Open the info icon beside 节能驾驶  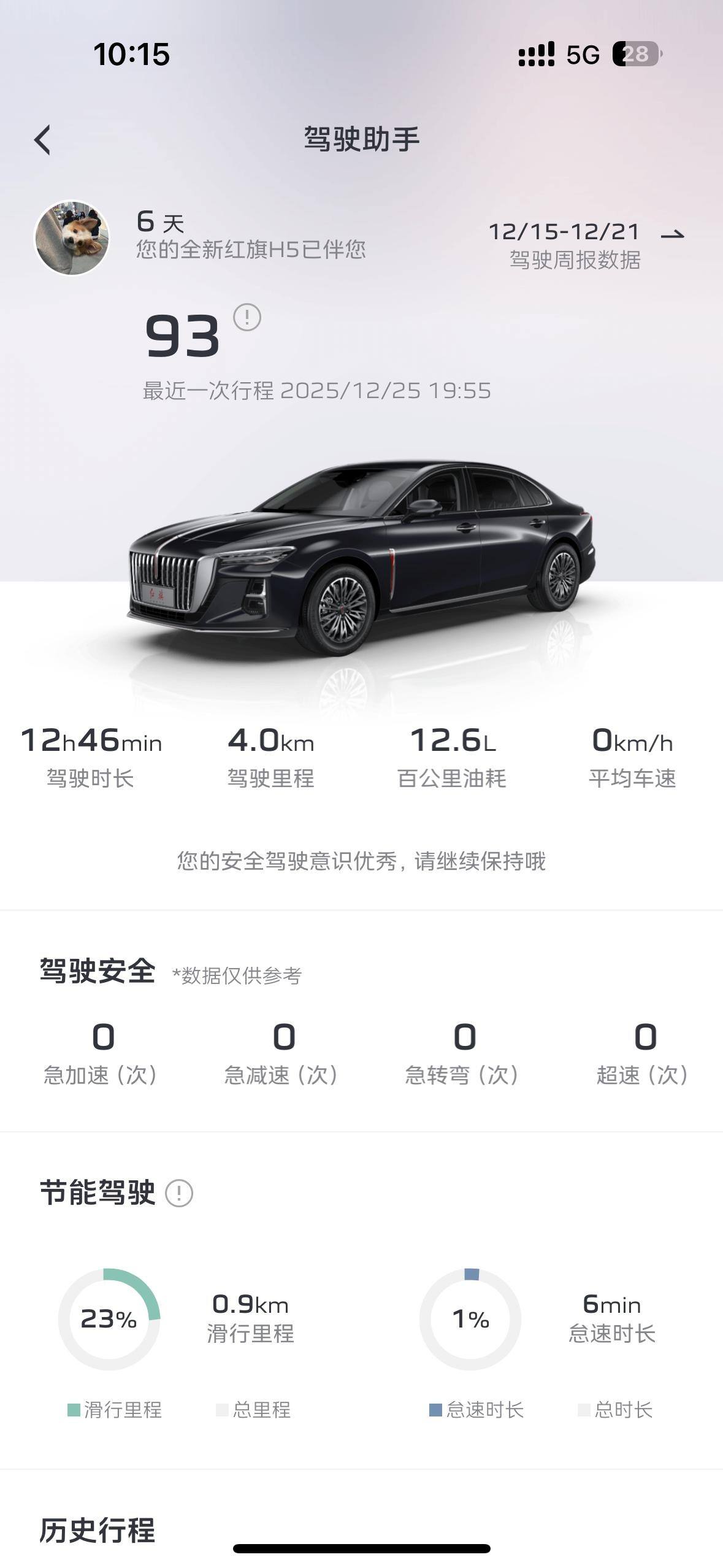179,1193
